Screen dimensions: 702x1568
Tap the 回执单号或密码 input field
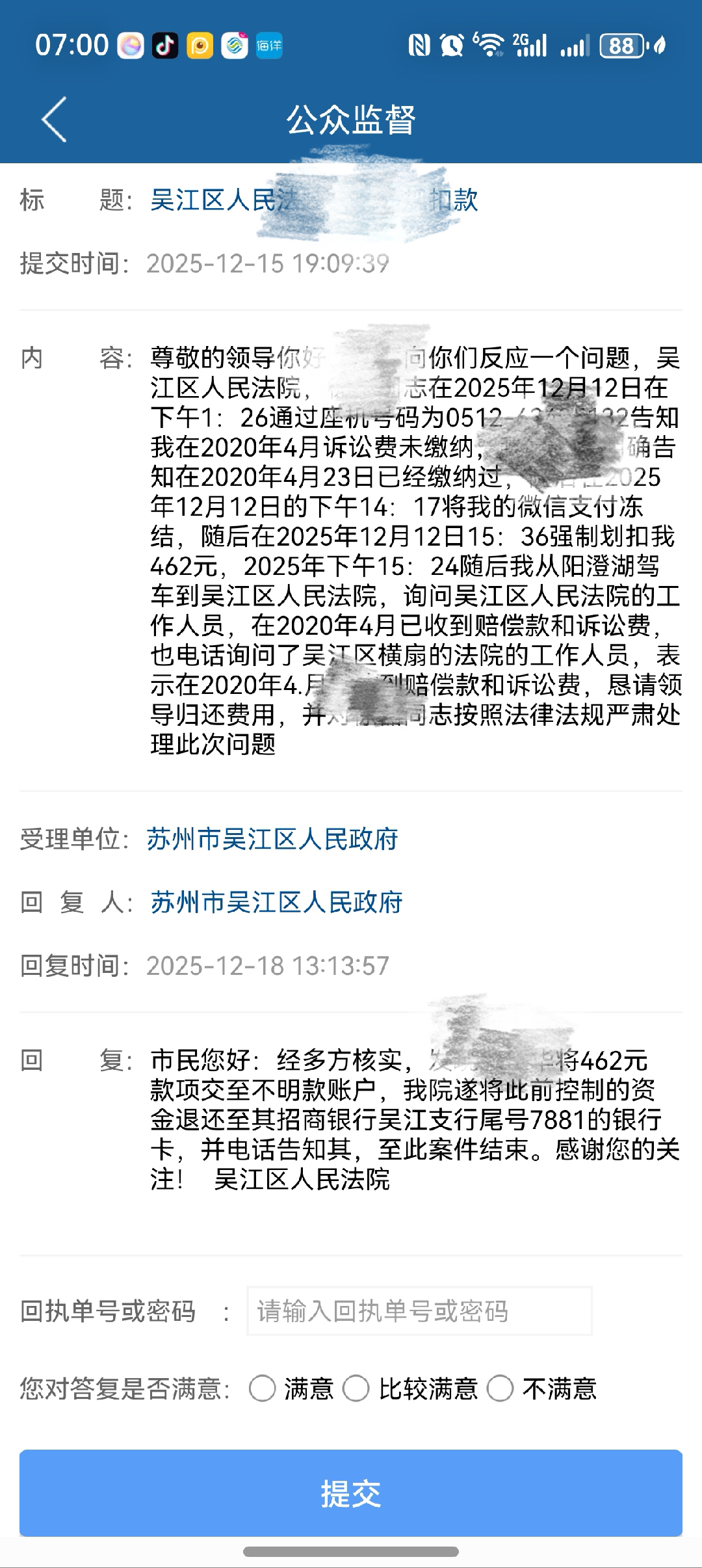point(419,1311)
